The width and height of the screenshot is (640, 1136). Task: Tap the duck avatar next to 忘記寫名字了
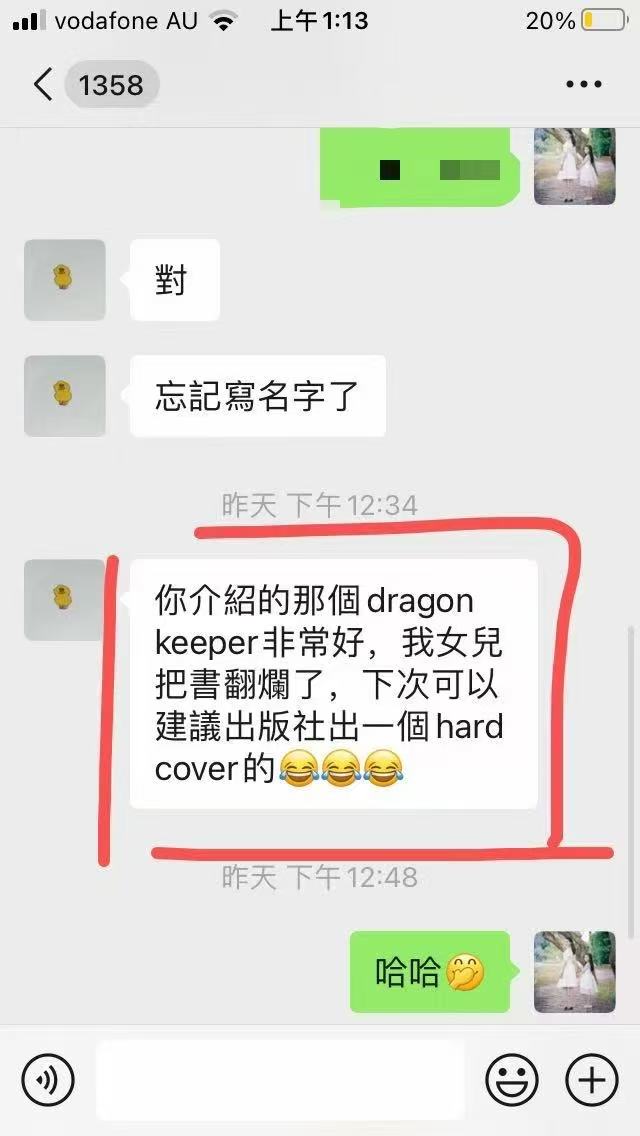64,395
